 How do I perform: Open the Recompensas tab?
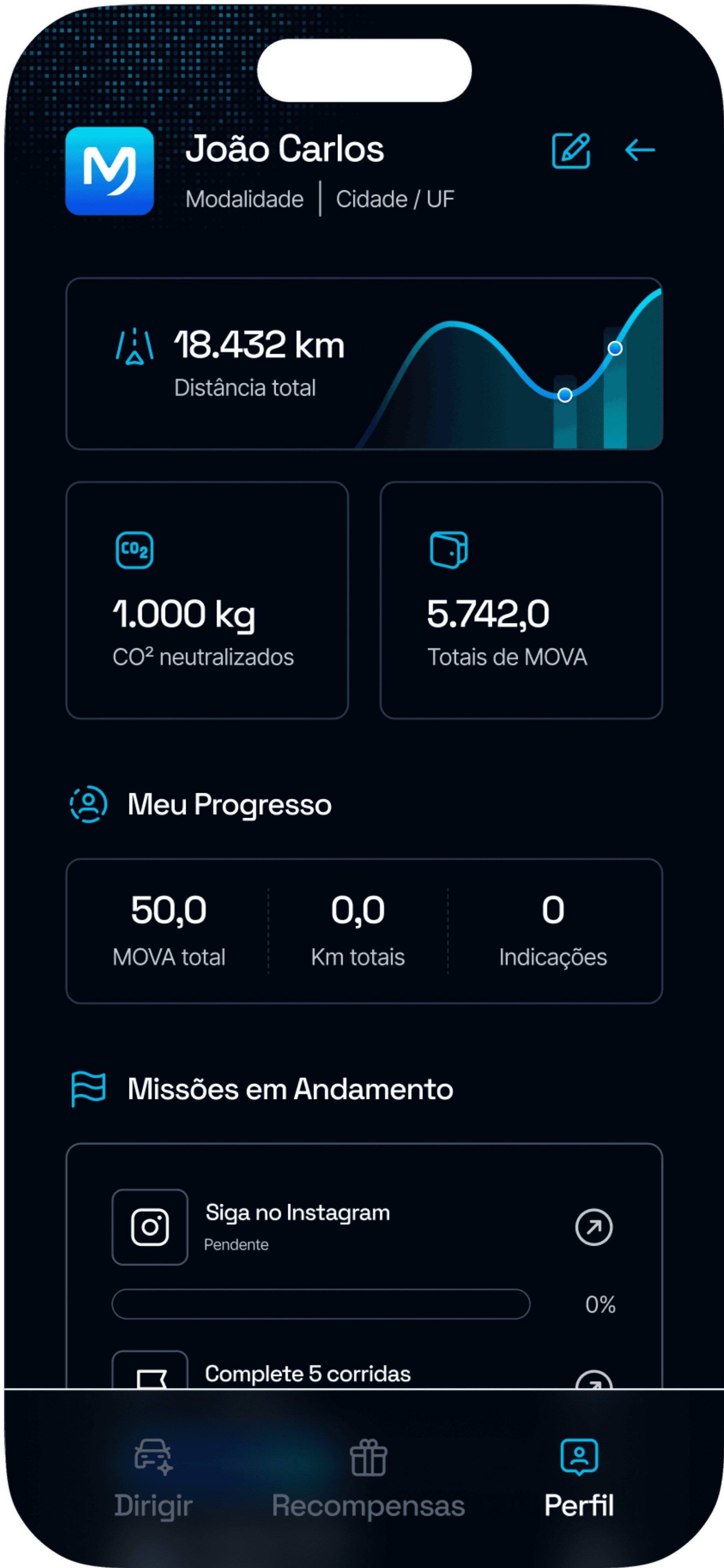click(368, 1478)
